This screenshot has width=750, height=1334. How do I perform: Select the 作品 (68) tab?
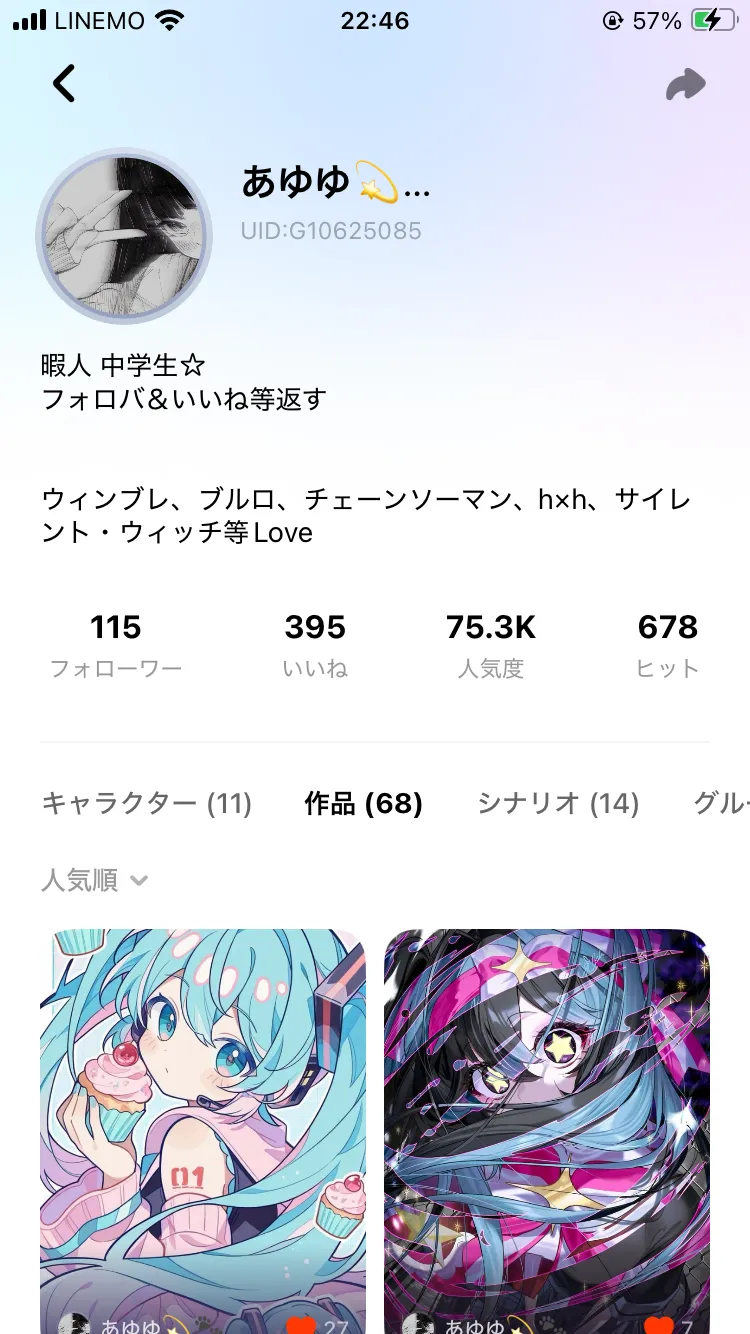(363, 803)
